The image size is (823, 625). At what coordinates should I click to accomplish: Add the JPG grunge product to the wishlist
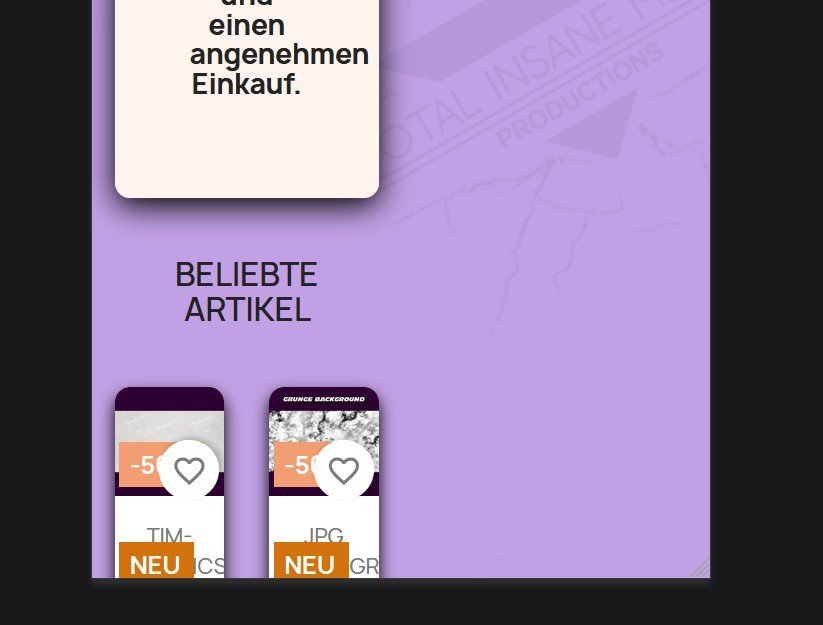point(343,470)
